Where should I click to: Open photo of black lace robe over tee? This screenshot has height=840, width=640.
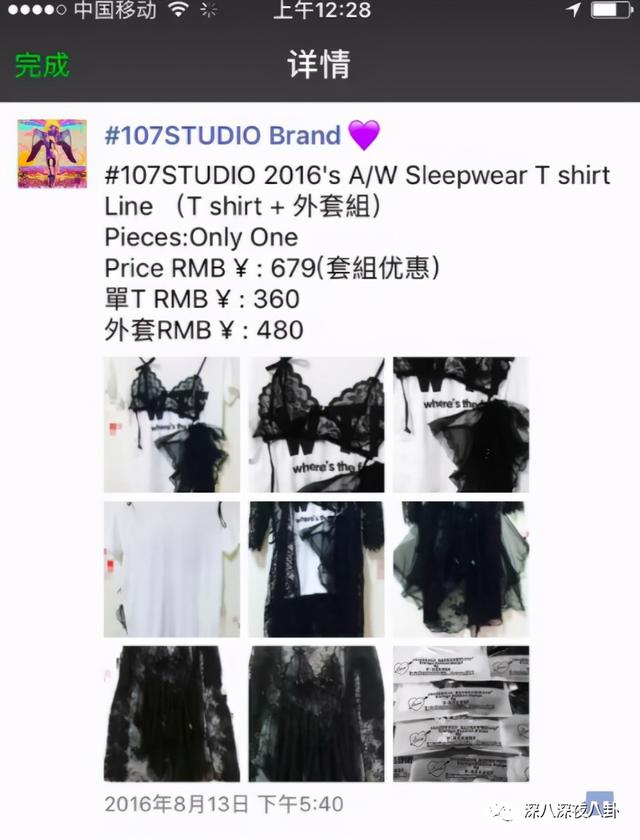point(316,569)
